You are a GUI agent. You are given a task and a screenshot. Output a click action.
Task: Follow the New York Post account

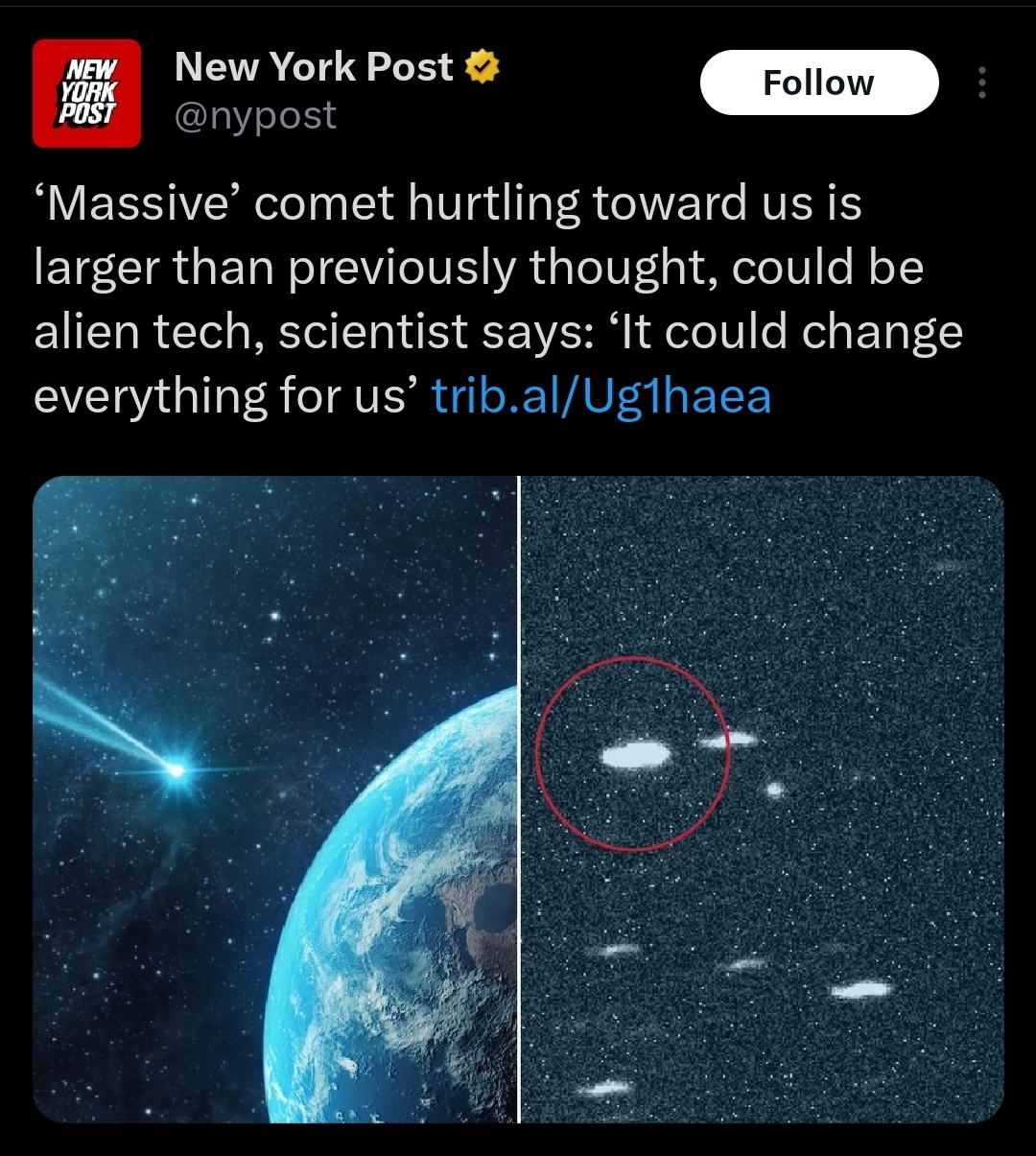818,83
